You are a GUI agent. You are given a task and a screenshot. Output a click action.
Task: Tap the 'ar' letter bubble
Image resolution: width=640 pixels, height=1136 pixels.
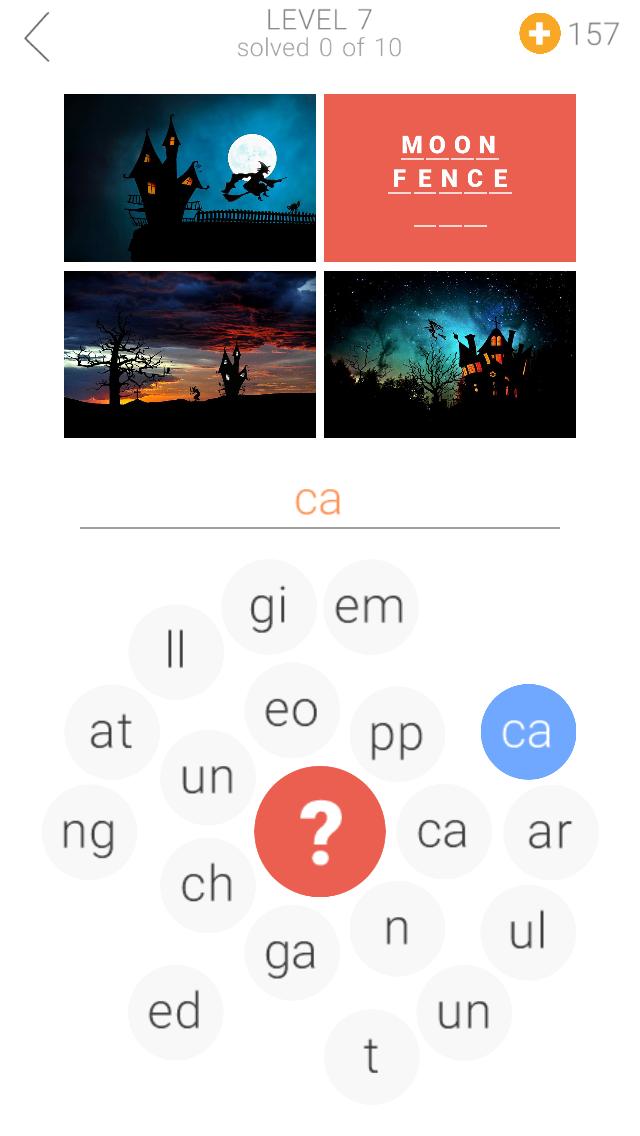550,832
